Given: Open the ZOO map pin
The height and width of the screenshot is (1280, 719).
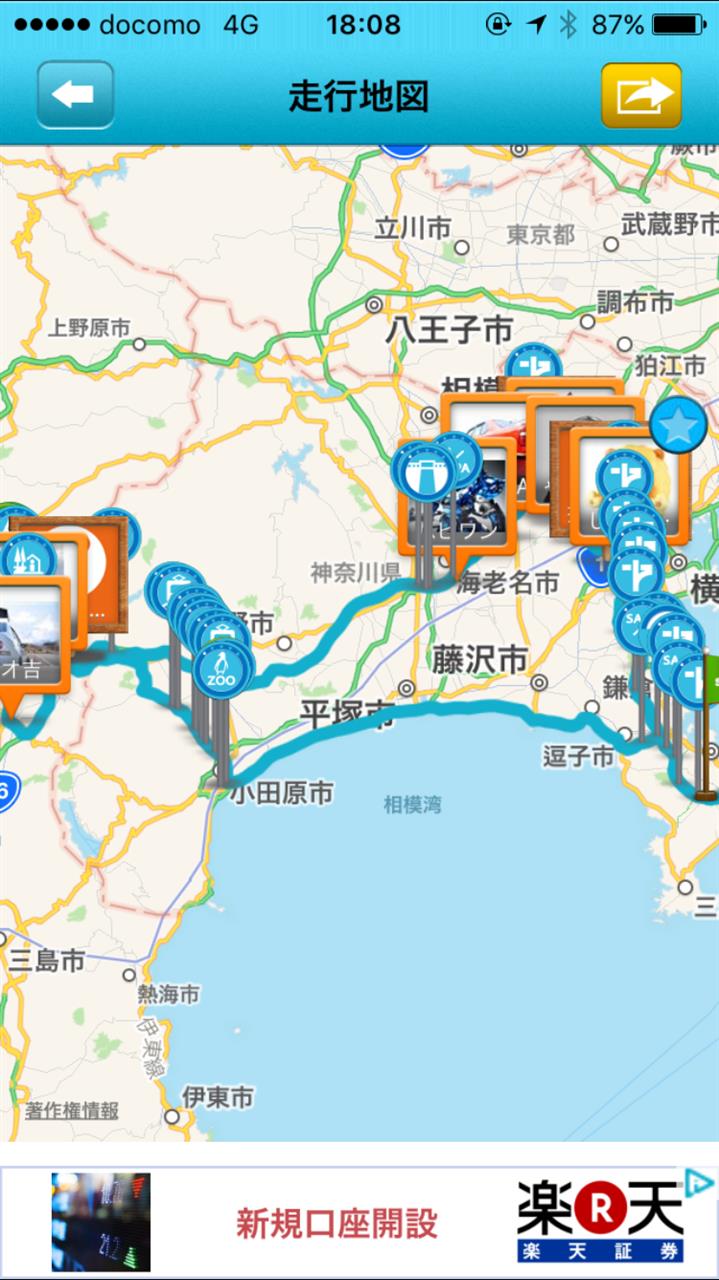Looking at the screenshot, I should 224,669.
